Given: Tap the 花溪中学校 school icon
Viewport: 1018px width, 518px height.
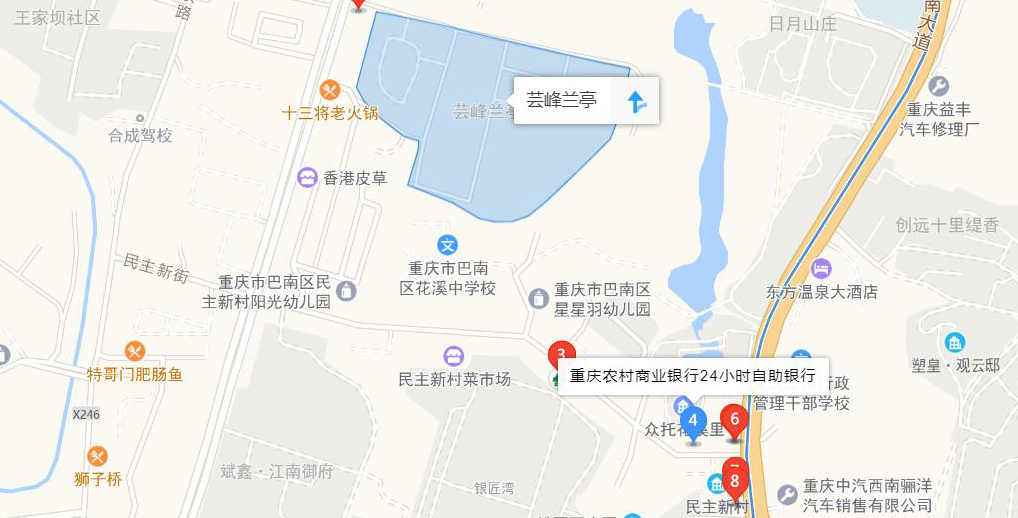Looking at the screenshot, I should coord(448,244).
